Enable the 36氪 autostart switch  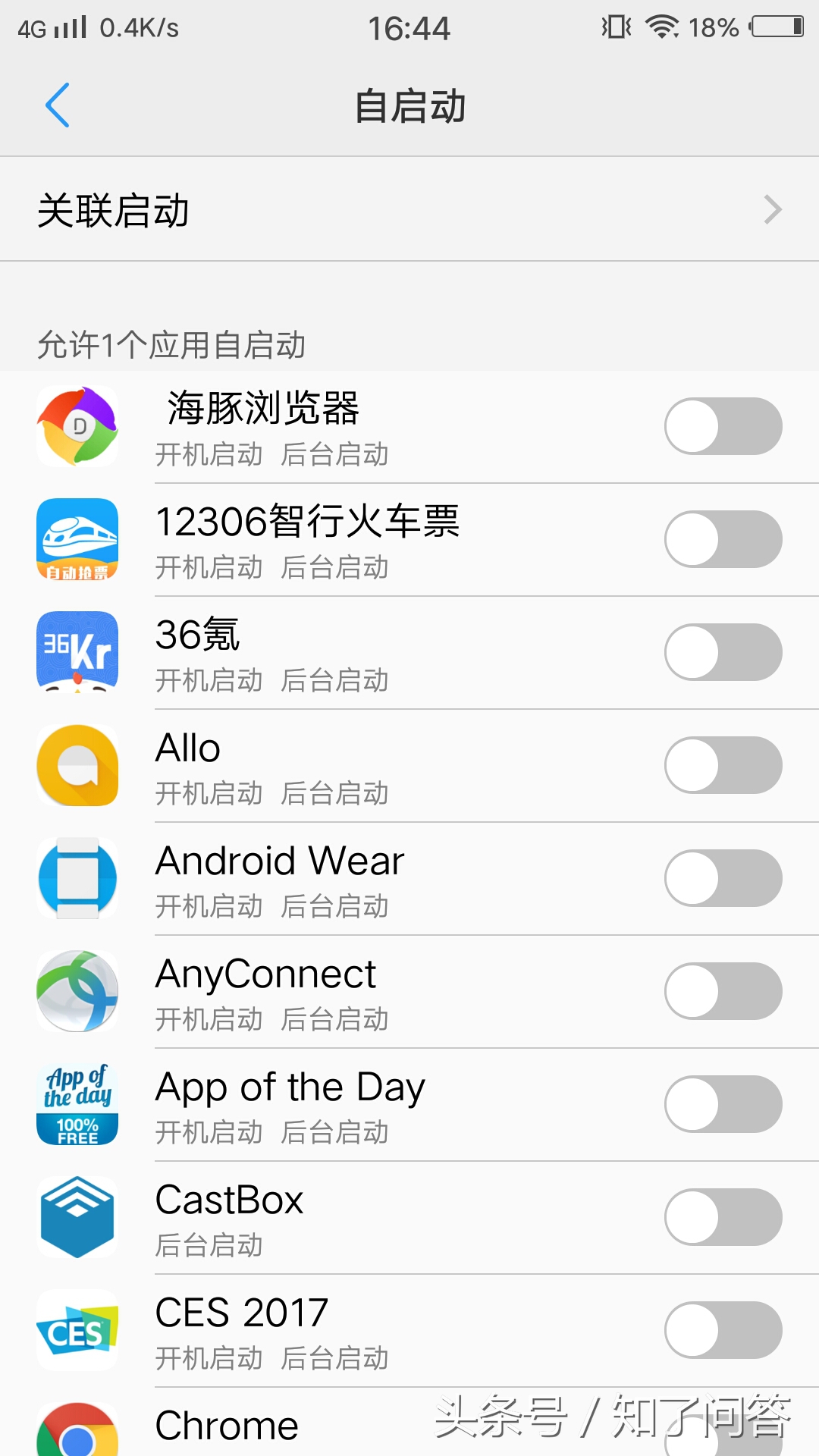point(722,653)
